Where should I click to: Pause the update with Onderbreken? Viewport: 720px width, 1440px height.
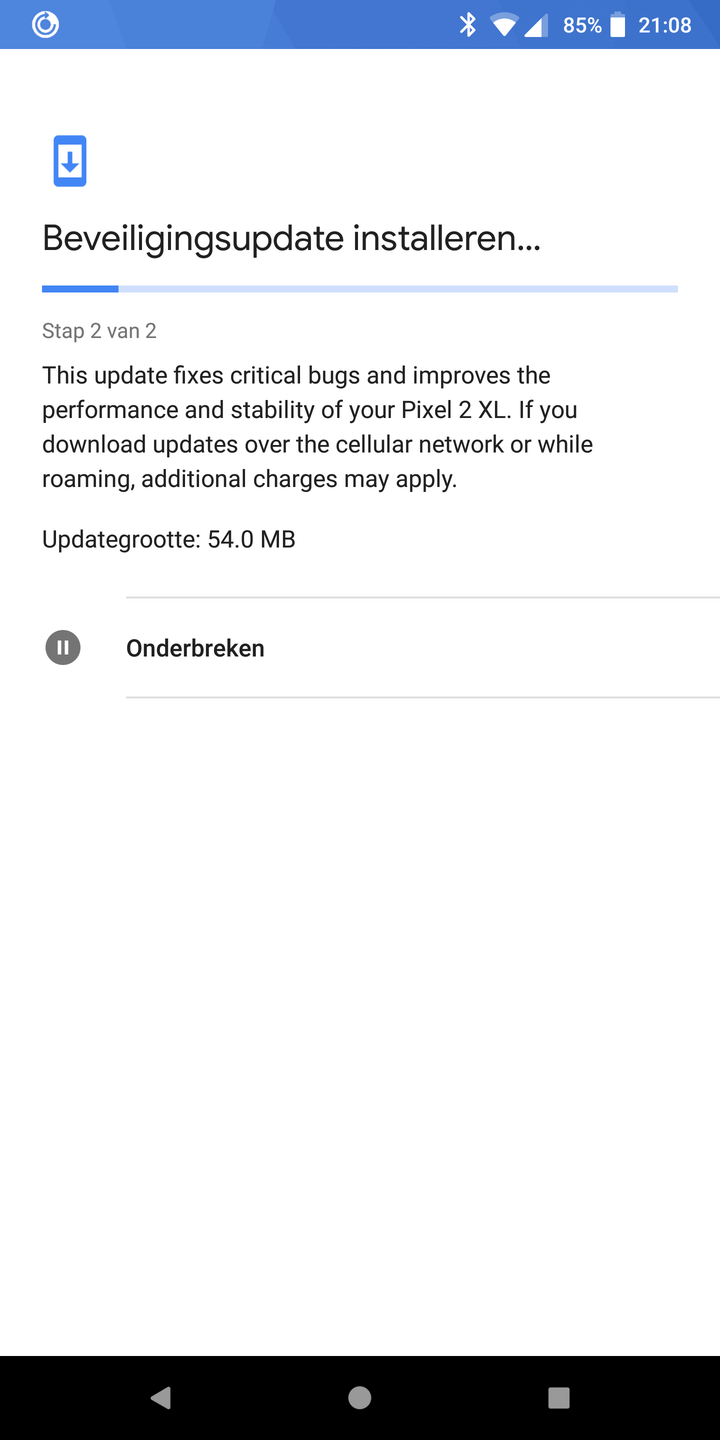[x=195, y=648]
